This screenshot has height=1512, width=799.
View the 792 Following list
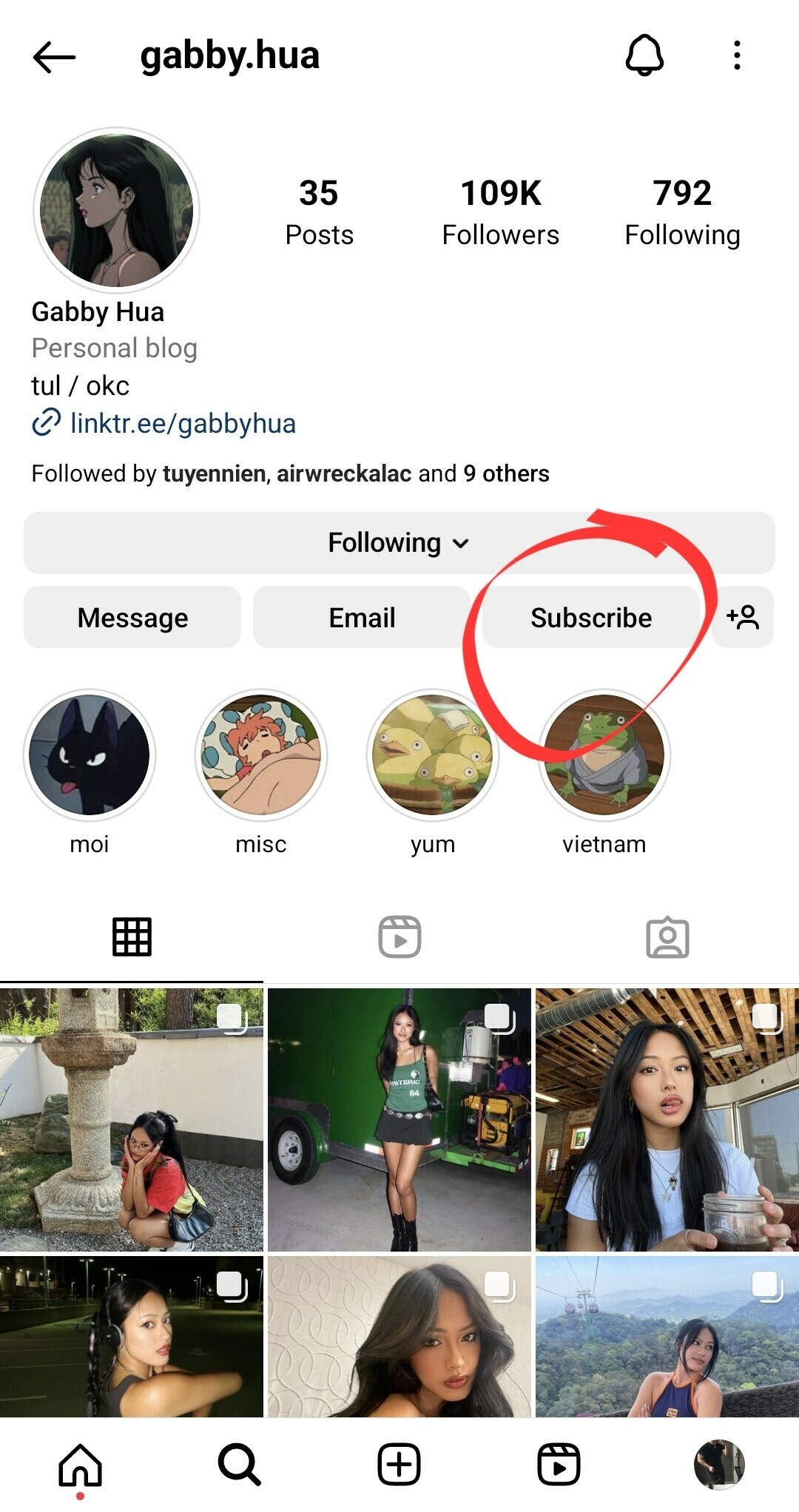681,212
